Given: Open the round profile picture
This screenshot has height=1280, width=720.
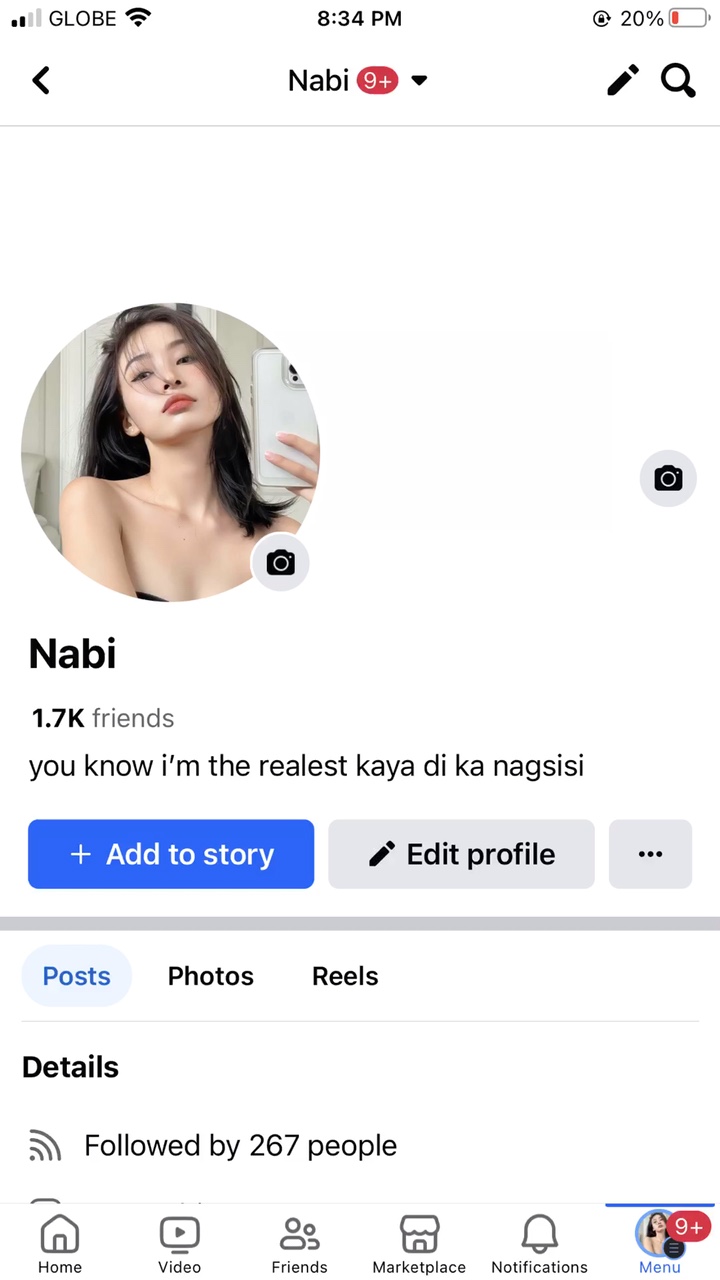Looking at the screenshot, I should (170, 452).
